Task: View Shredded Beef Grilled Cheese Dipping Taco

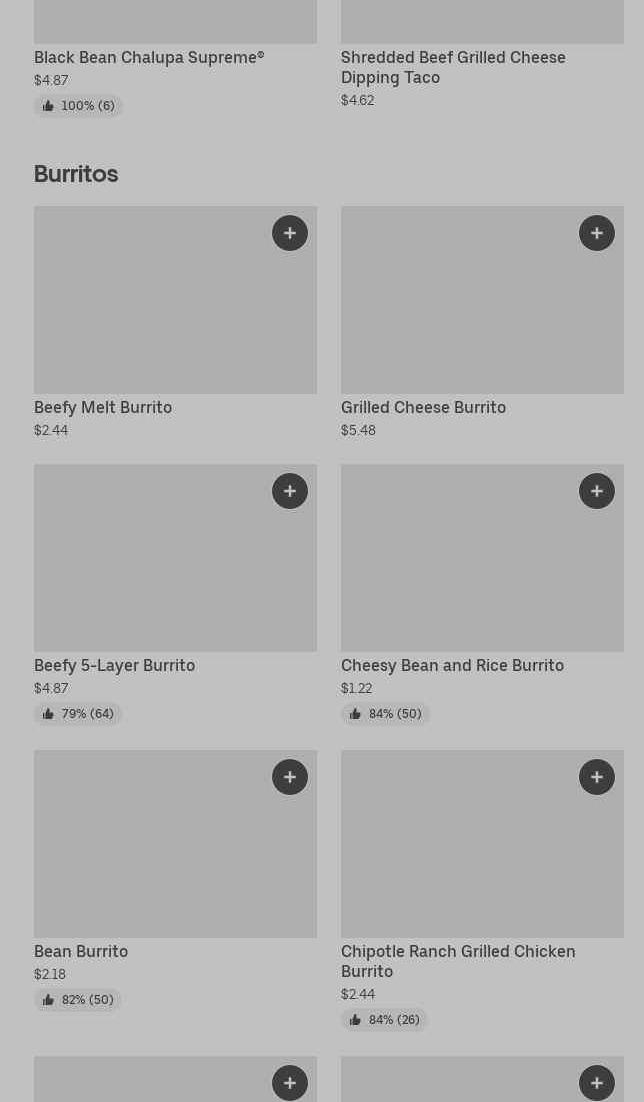Action: (x=453, y=66)
